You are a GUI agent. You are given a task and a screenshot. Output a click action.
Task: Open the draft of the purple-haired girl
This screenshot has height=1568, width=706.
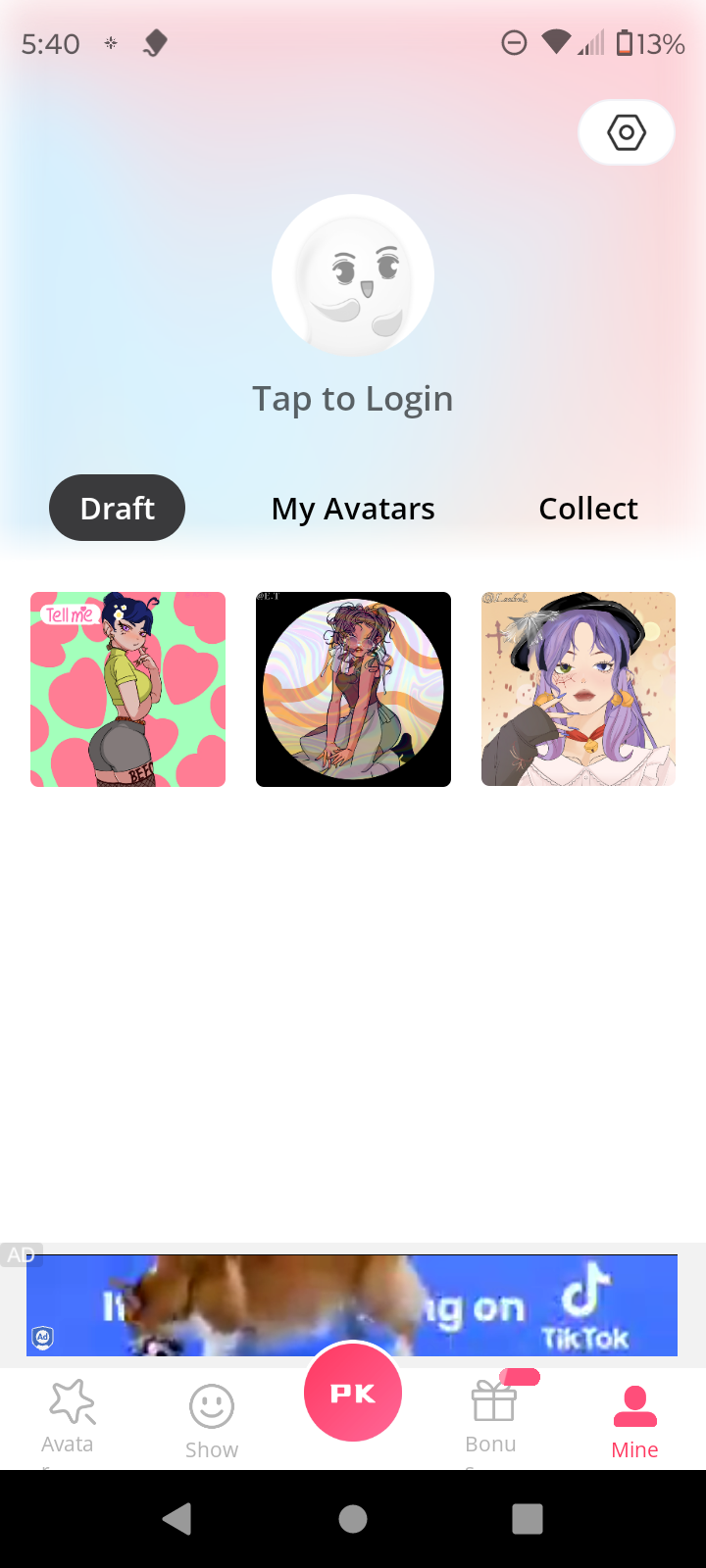(x=579, y=689)
